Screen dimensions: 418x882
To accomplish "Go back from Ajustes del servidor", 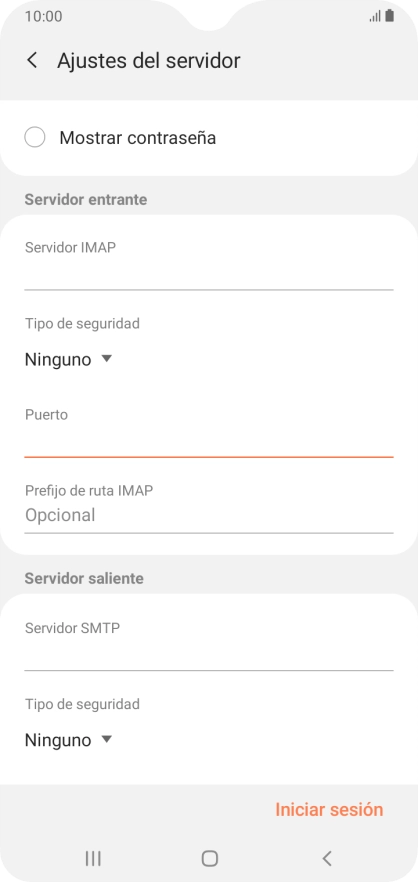I will pyautogui.click(x=32, y=61).
